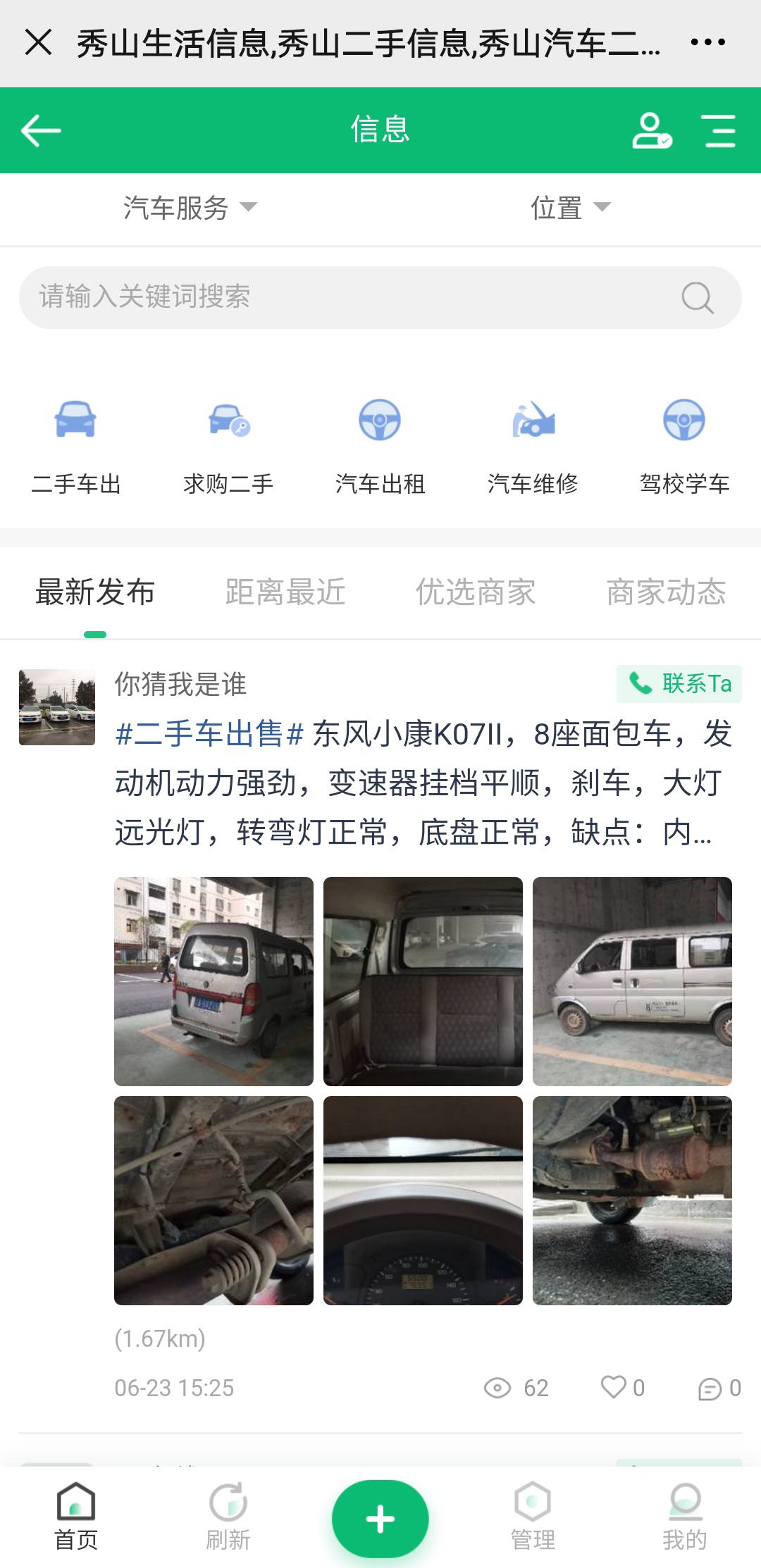Expand the 位置 location dropdown
Screen dimensions: 761x1568
[x=571, y=208]
